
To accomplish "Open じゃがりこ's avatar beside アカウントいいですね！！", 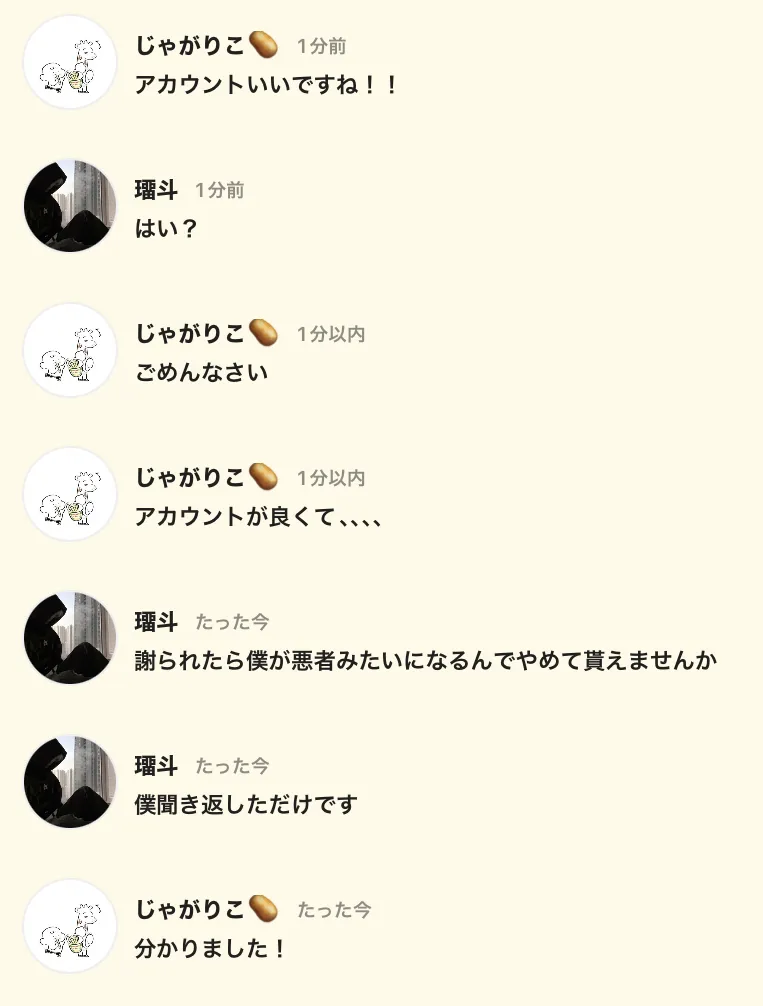I will (x=70, y=63).
